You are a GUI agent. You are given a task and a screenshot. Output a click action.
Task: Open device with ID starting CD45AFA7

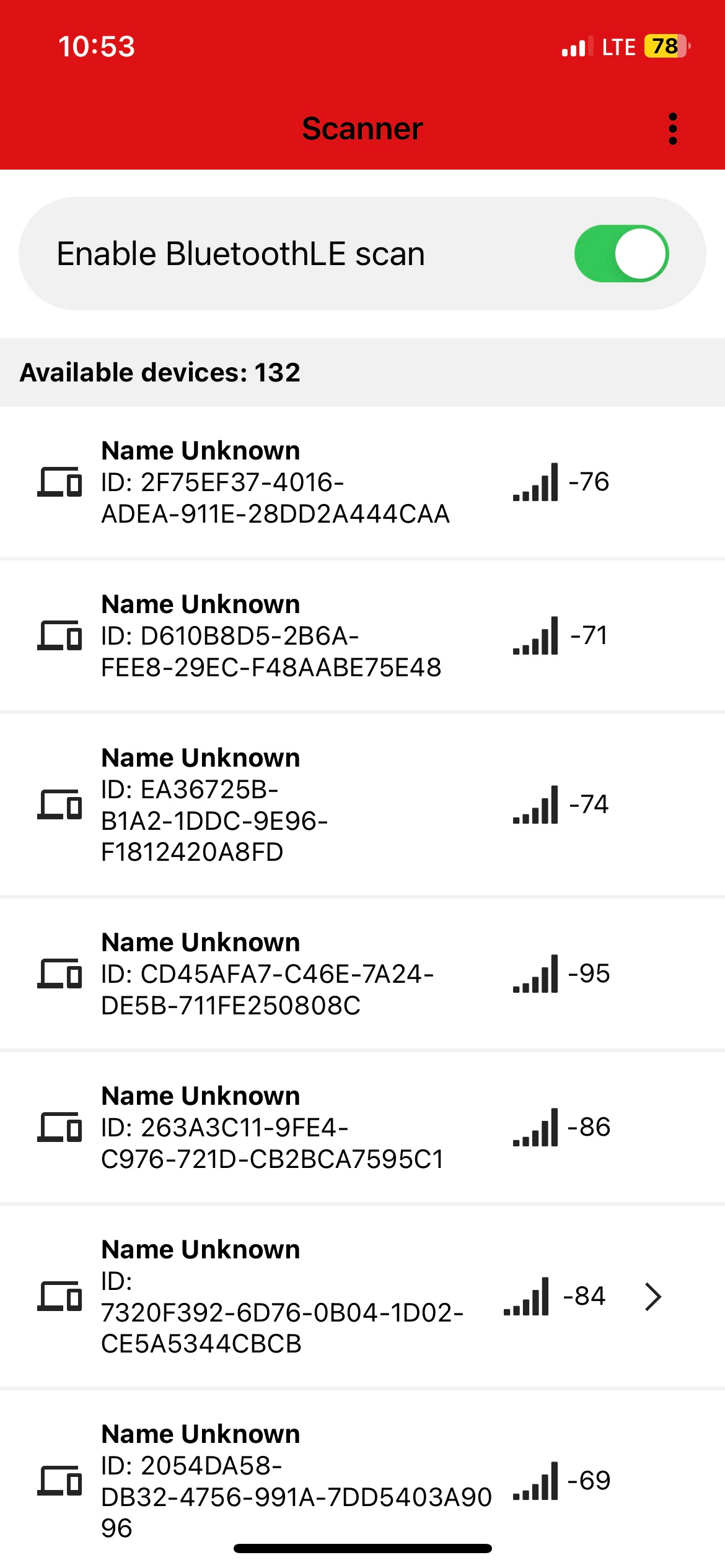click(266, 974)
